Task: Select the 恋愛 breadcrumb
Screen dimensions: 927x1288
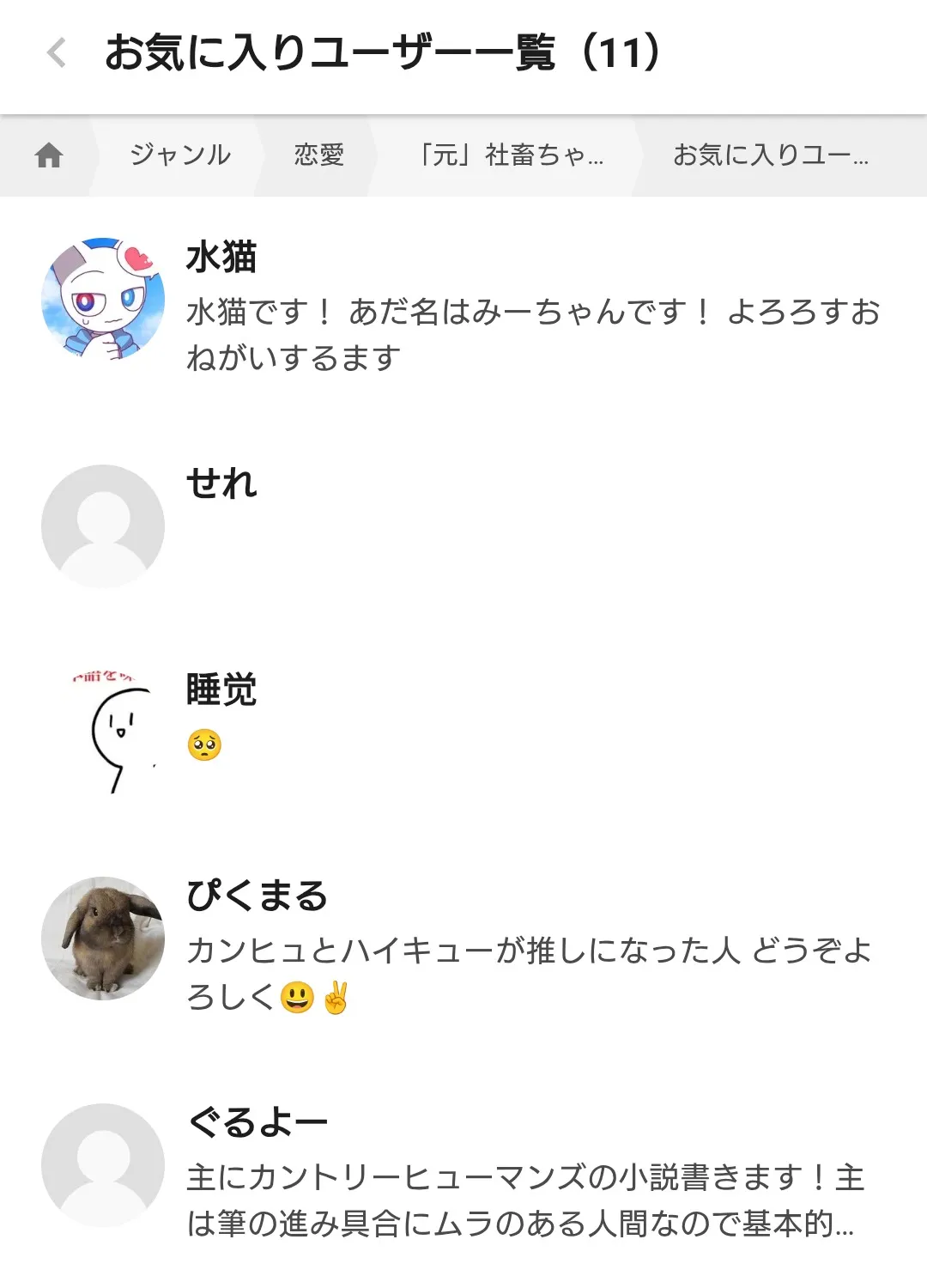Action: pyautogui.click(x=319, y=155)
